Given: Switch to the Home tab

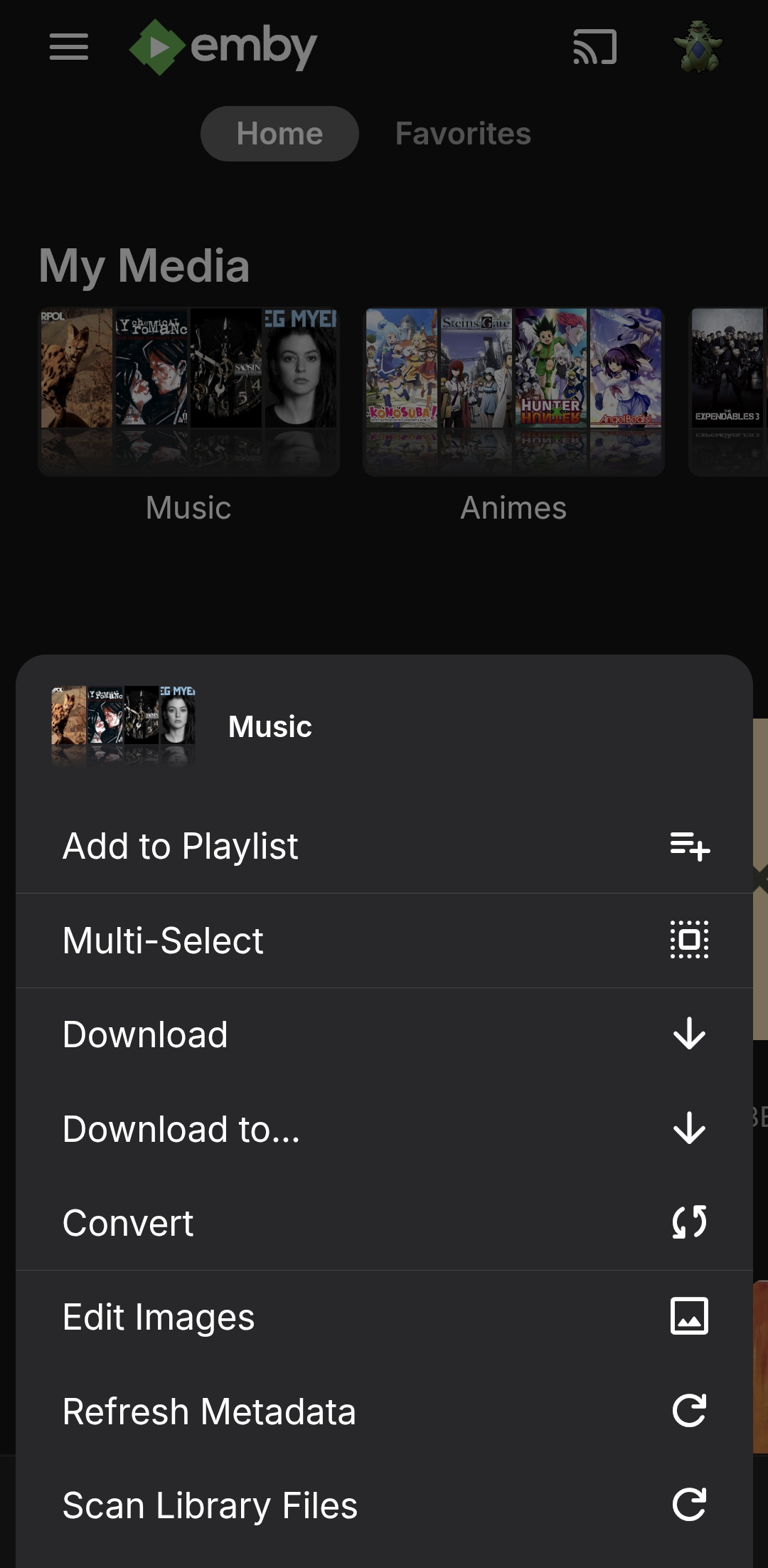Looking at the screenshot, I should point(279,134).
